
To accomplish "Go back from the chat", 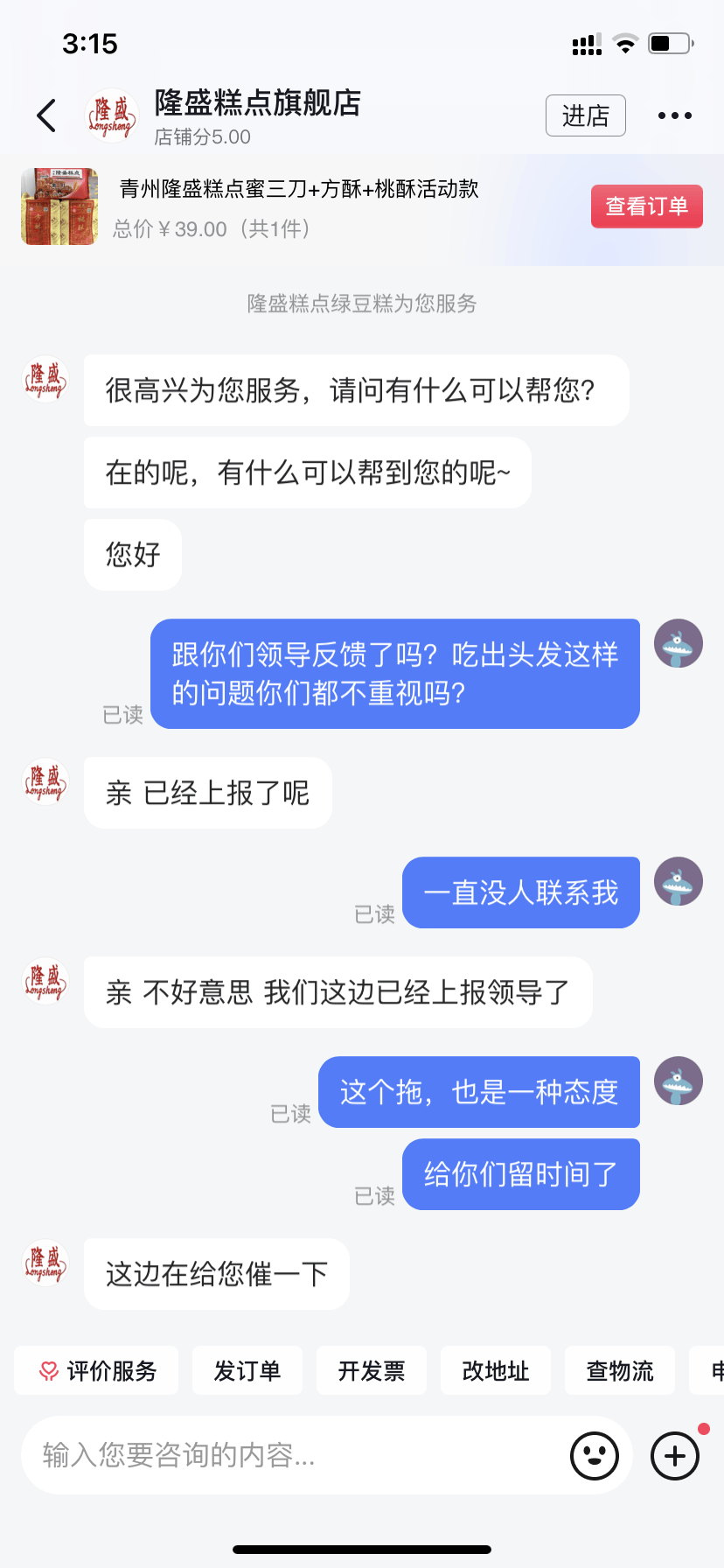I will click(47, 115).
